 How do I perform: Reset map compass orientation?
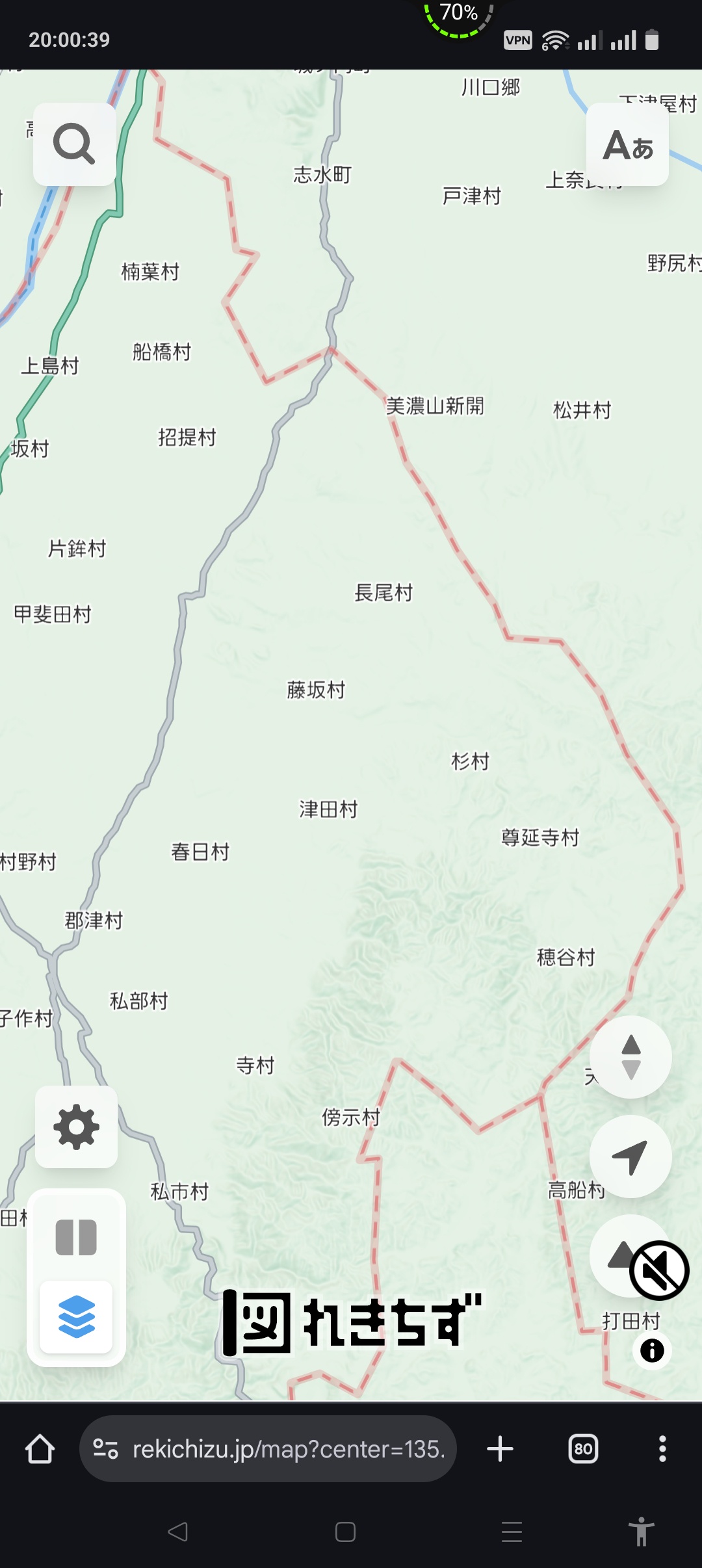[x=630, y=1057]
